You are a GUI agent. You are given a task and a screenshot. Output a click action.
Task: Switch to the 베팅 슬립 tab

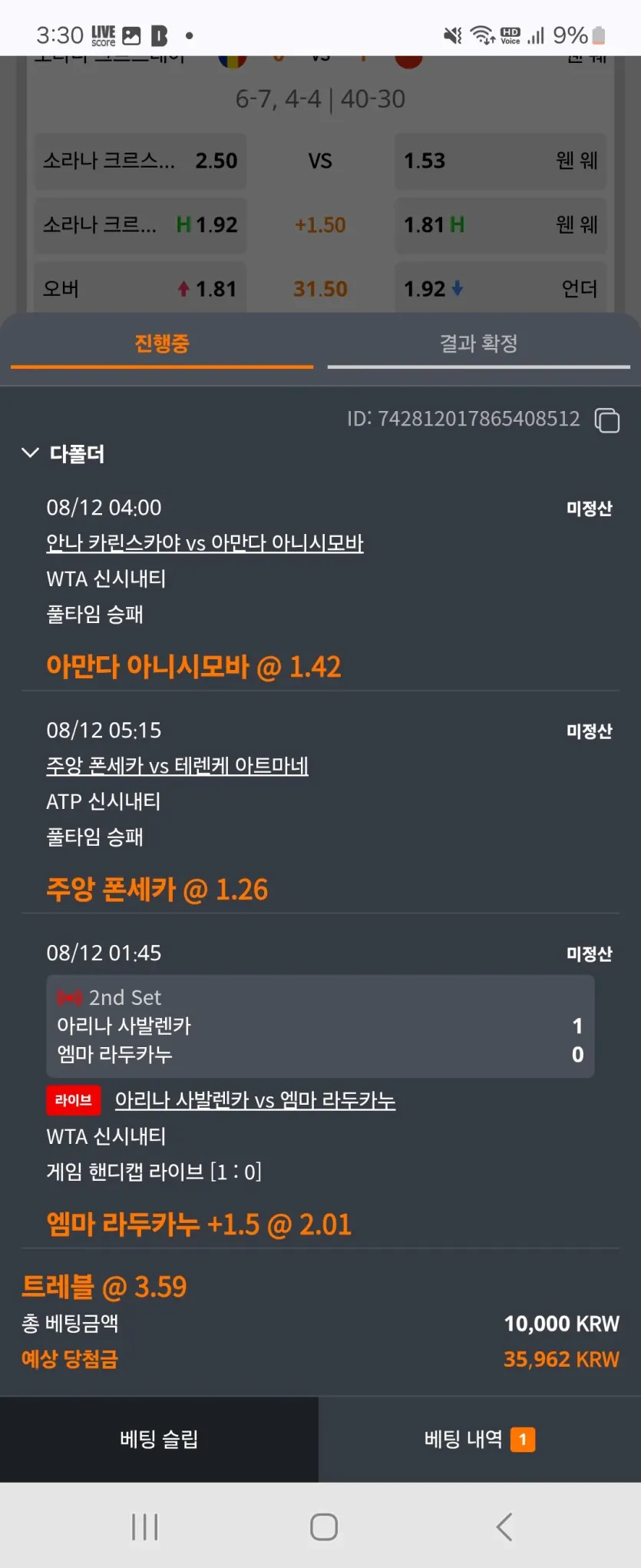(x=159, y=1439)
